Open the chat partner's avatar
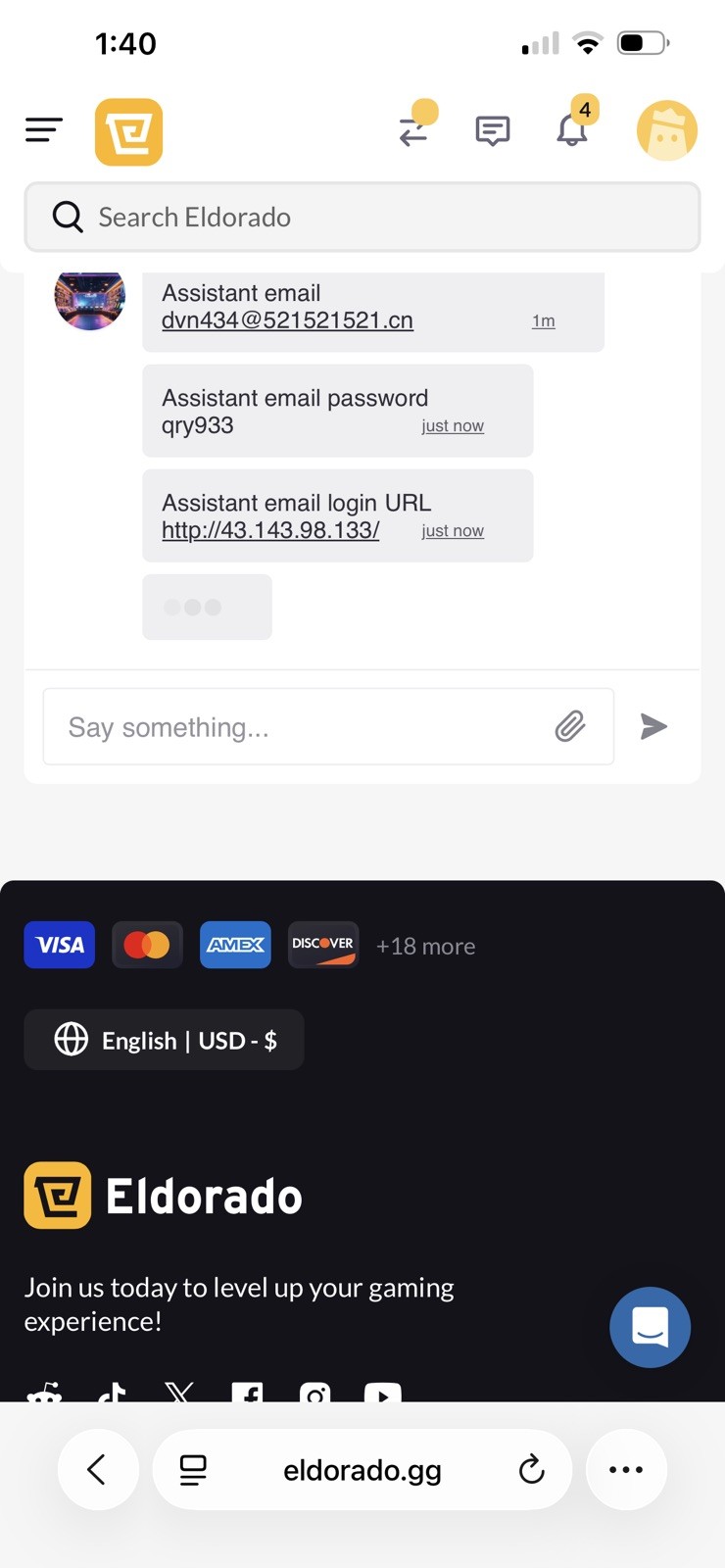The height and width of the screenshot is (1568, 725). 90,299
